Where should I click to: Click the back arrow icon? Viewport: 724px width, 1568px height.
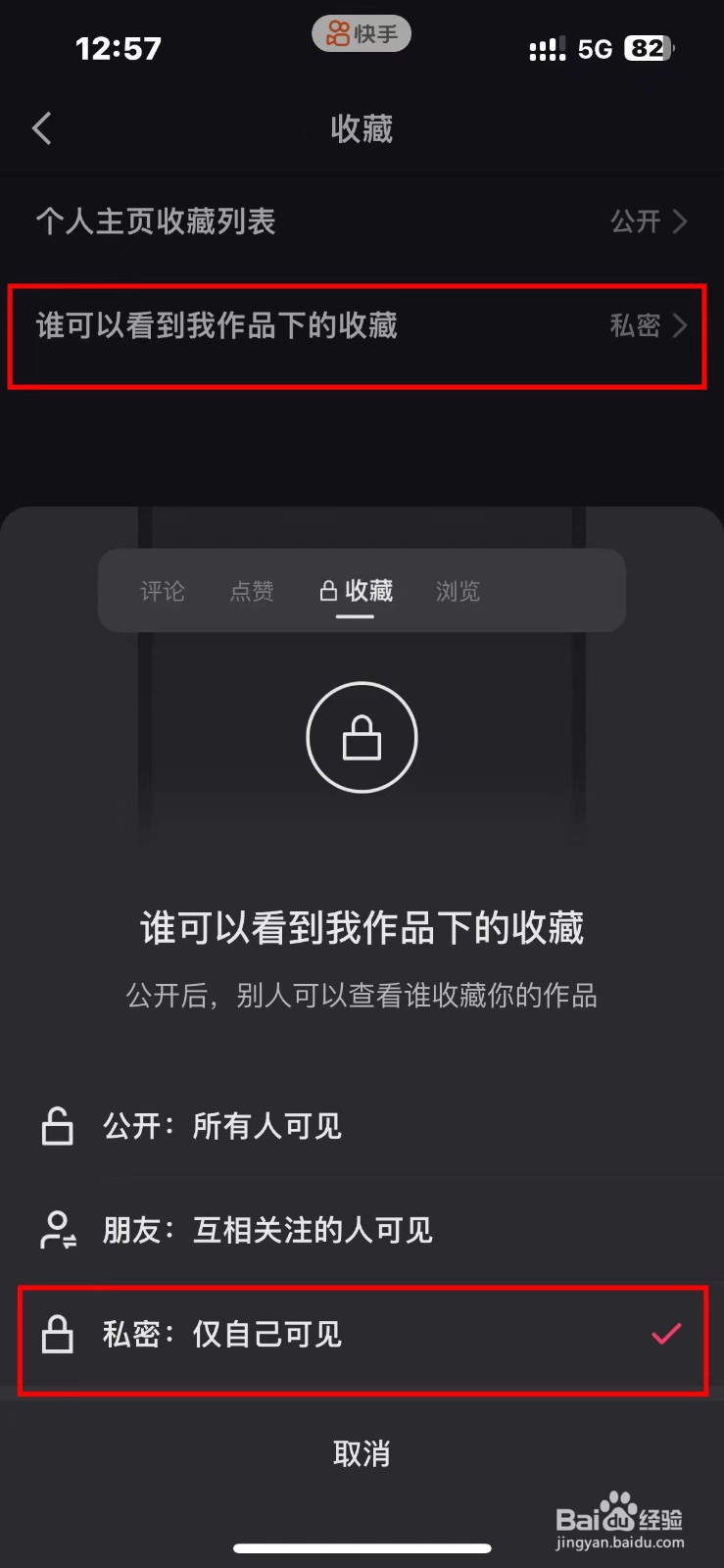(x=41, y=127)
